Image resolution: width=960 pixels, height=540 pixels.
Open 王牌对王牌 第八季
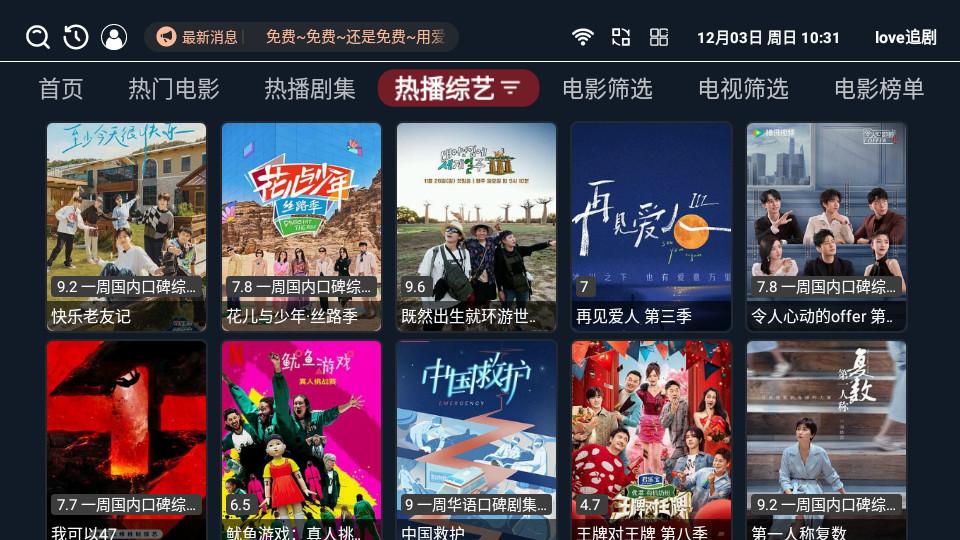click(x=651, y=440)
